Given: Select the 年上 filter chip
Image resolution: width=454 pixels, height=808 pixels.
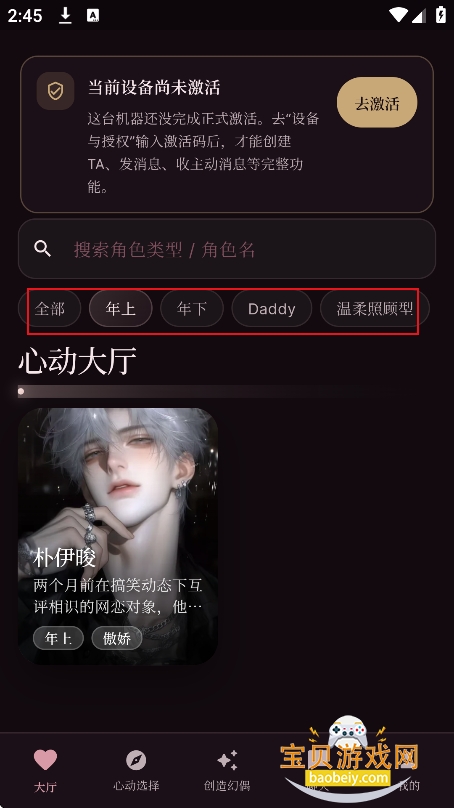Looking at the screenshot, I should pos(121,309).
